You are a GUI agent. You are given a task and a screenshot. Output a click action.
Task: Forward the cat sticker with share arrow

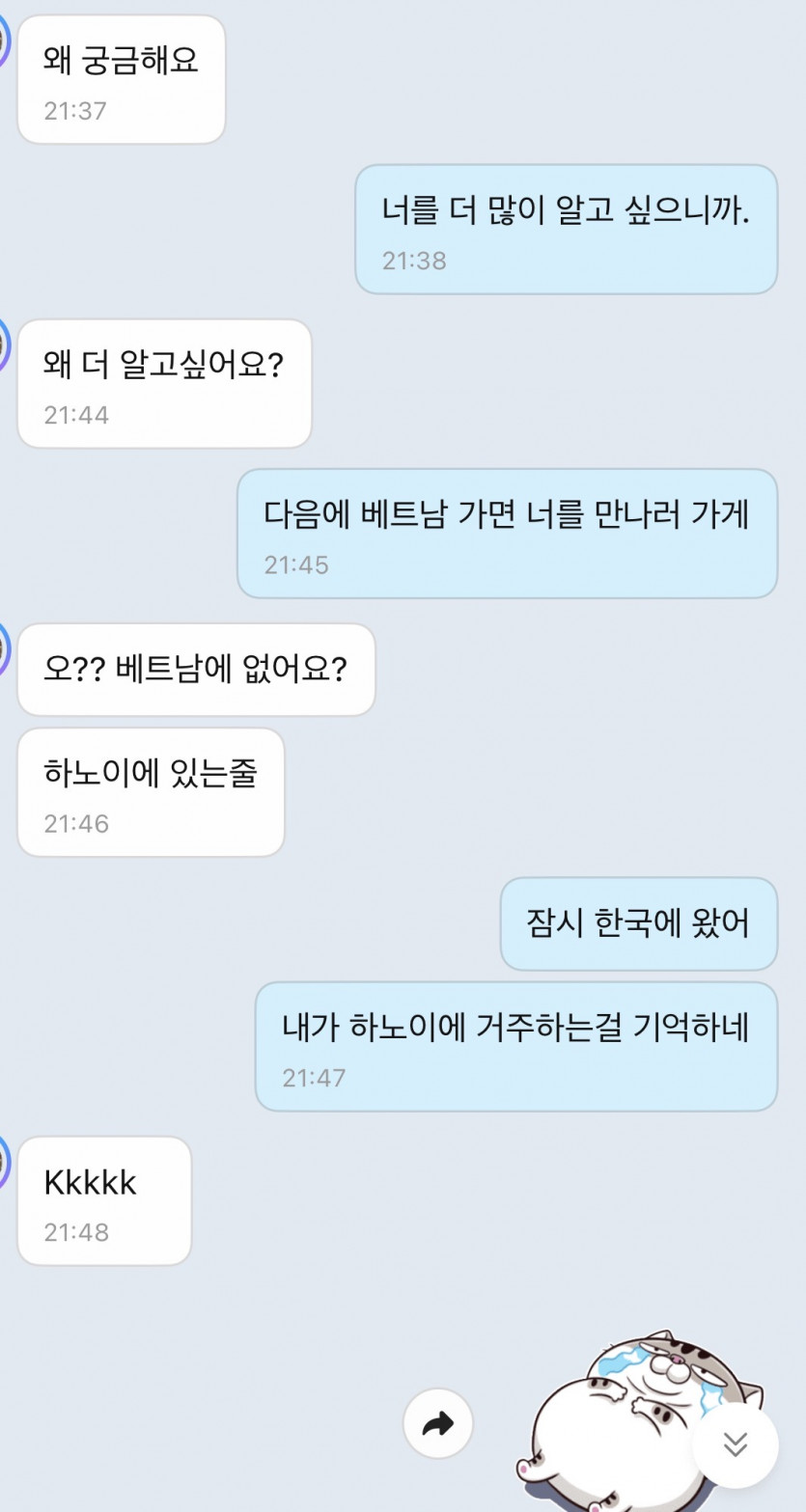pos(438,1423)
